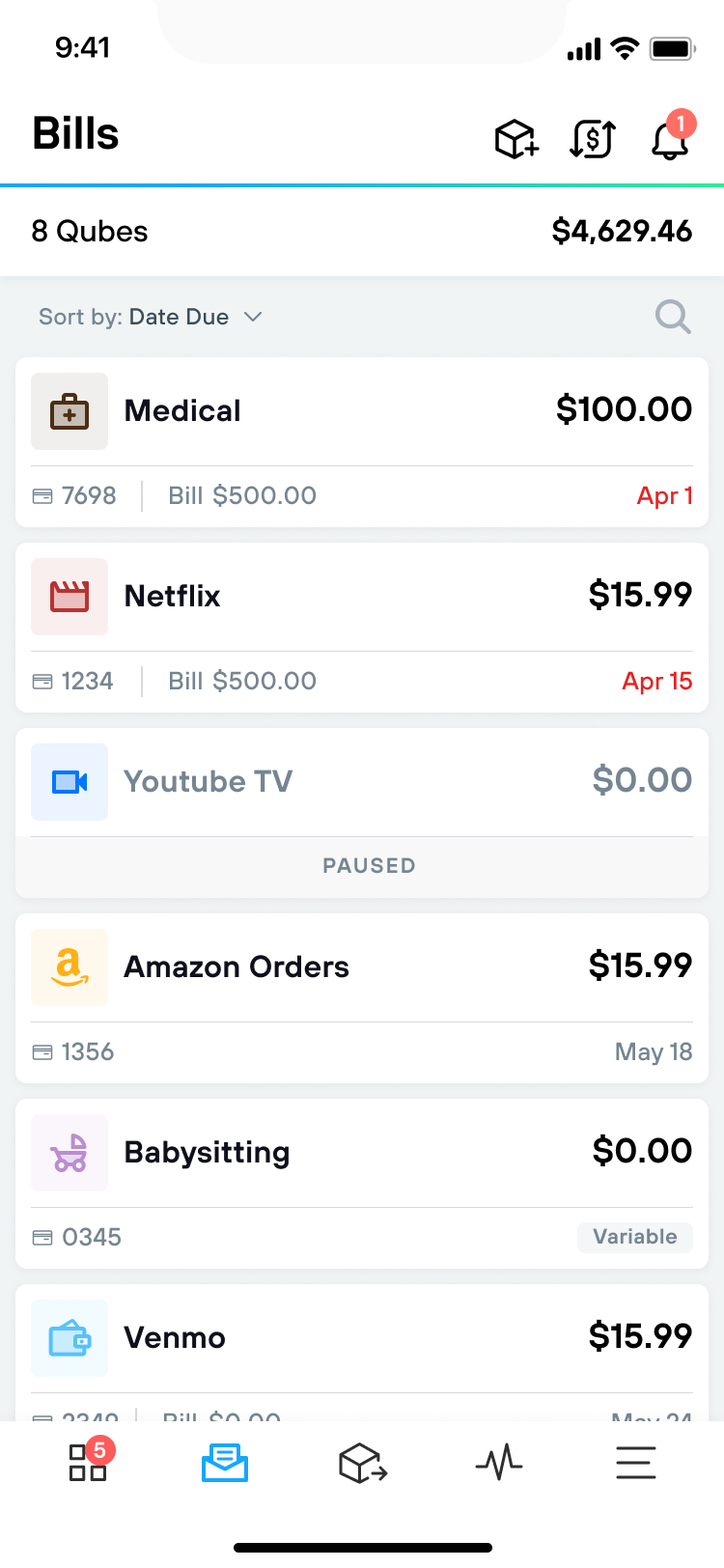Open the Netflix bill card
The width and height of the screenshot is (724, 1568).
[362, 628]
